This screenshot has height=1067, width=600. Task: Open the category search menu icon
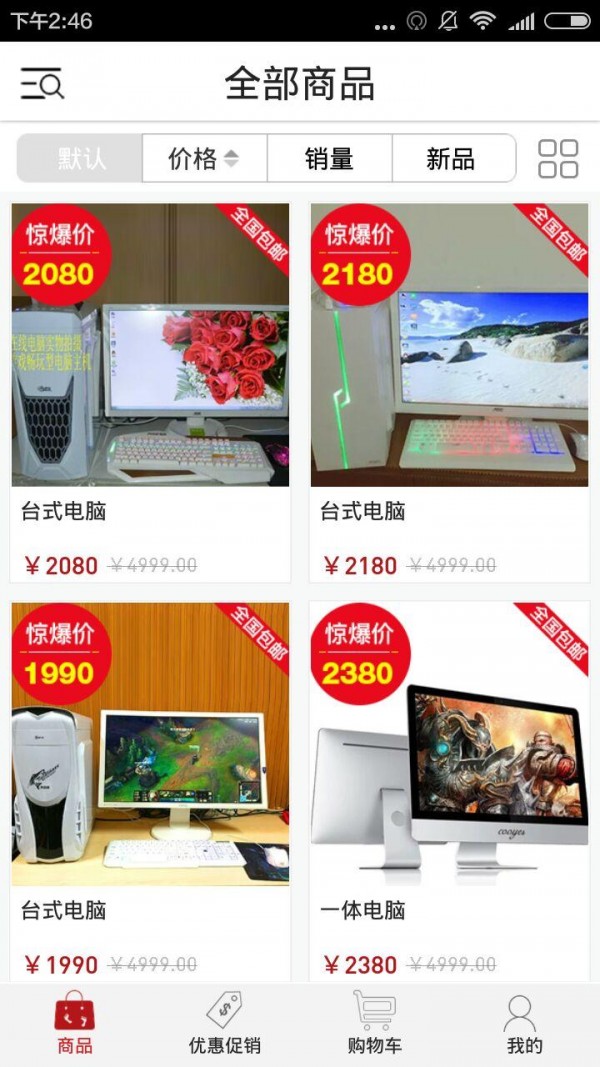(x=42, y=84)
